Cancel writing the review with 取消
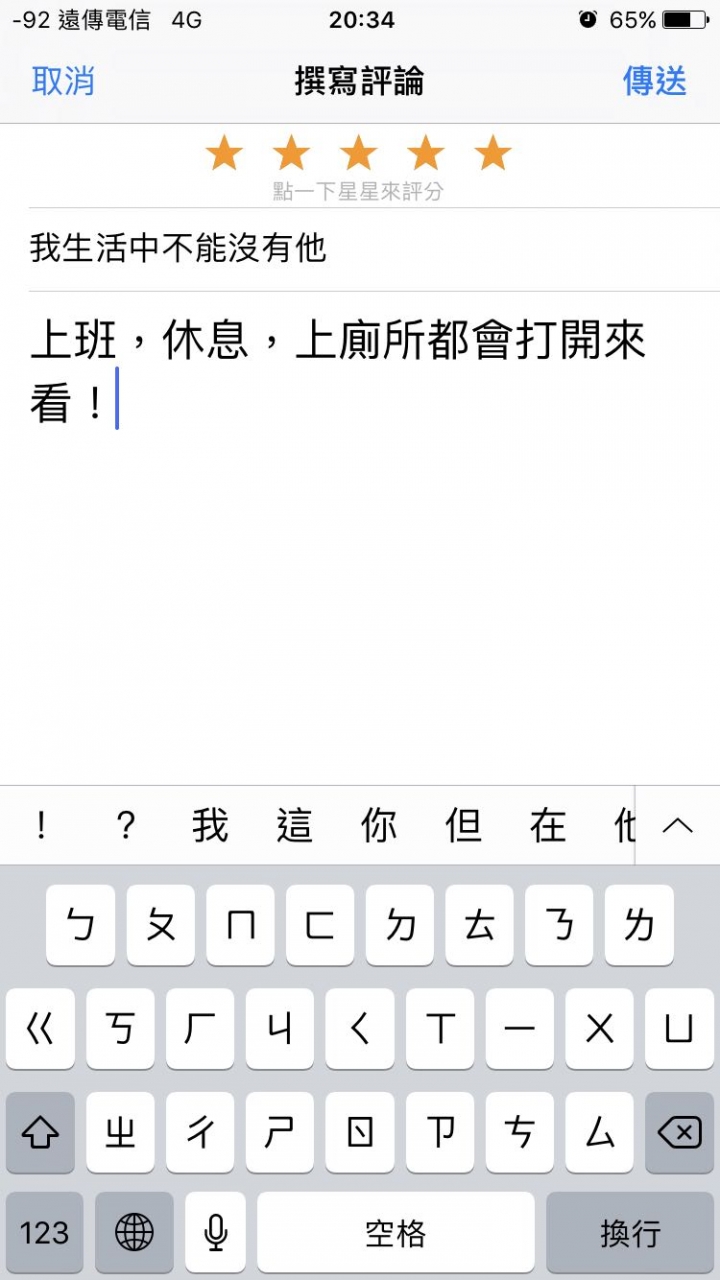Image resolution: width=720 pixels, height=1280 pixels. (63, 81)
